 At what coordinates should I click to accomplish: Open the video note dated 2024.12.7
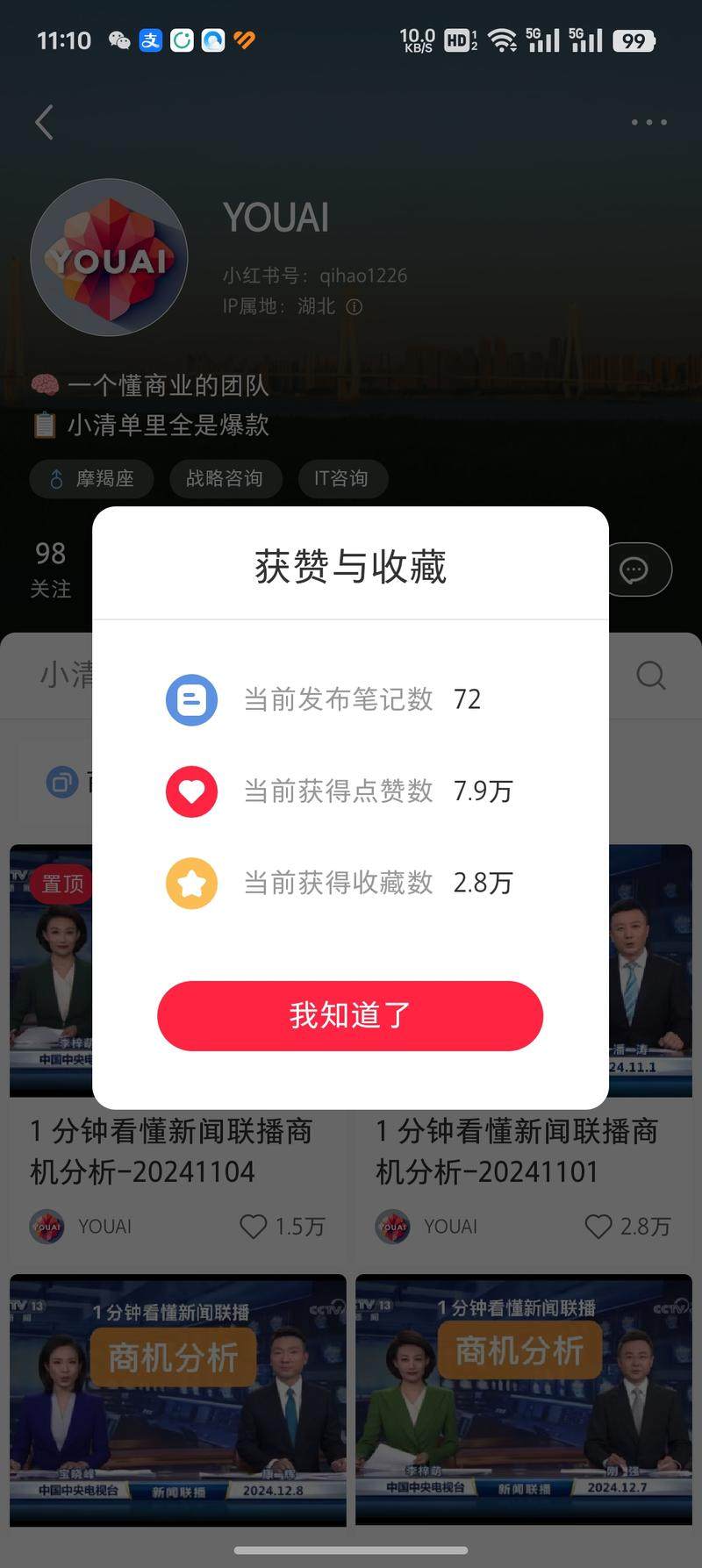pyautogui.click(x=523, y=1399)
